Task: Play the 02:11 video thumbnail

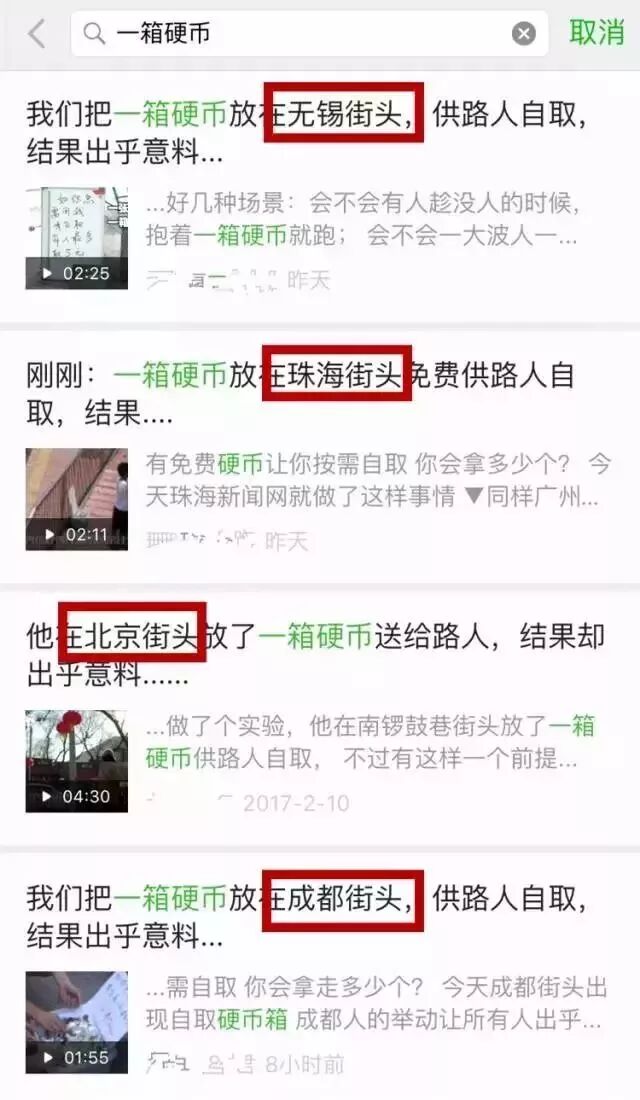Action: [77, 499]
